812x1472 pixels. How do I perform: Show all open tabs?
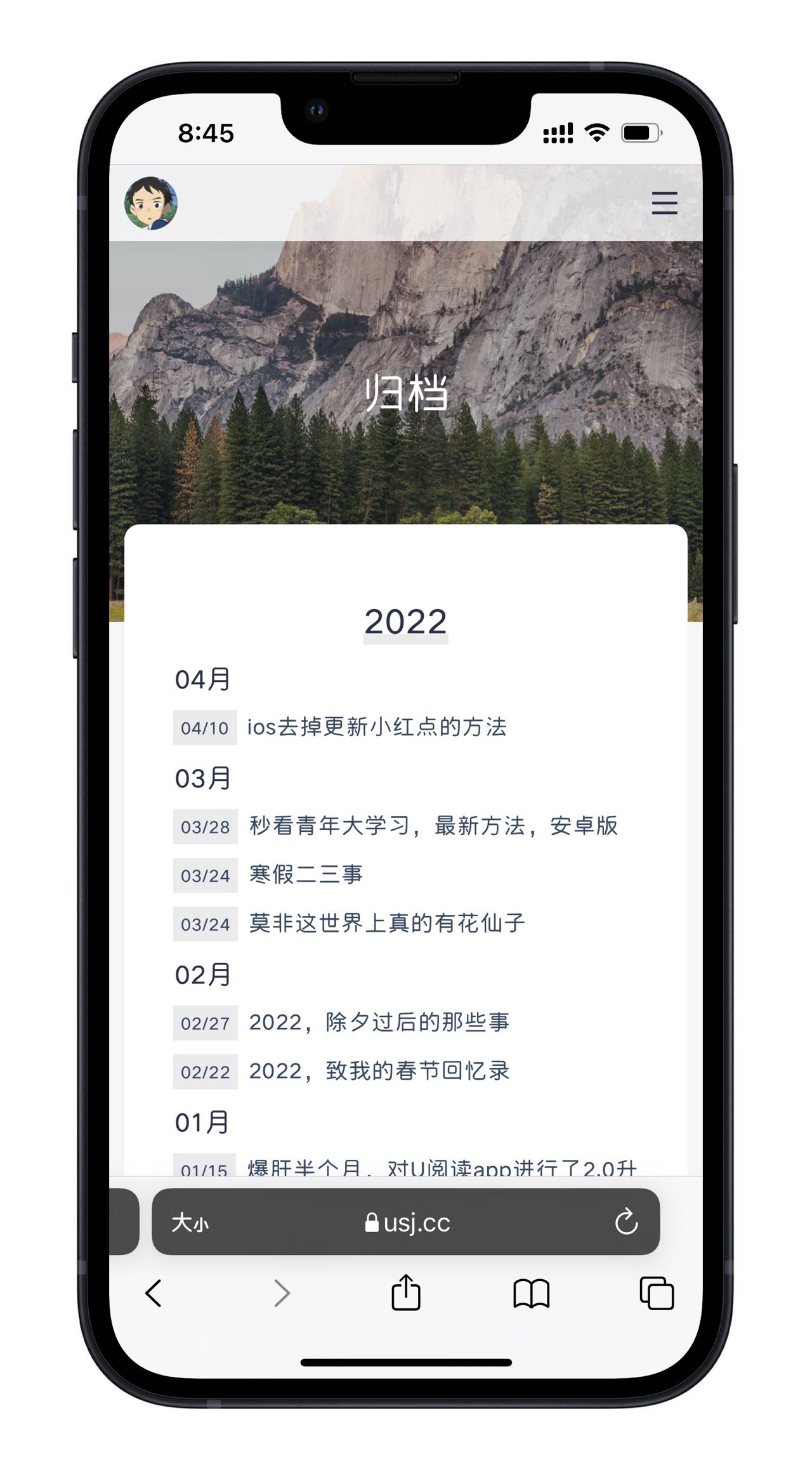click(657, 1293)
